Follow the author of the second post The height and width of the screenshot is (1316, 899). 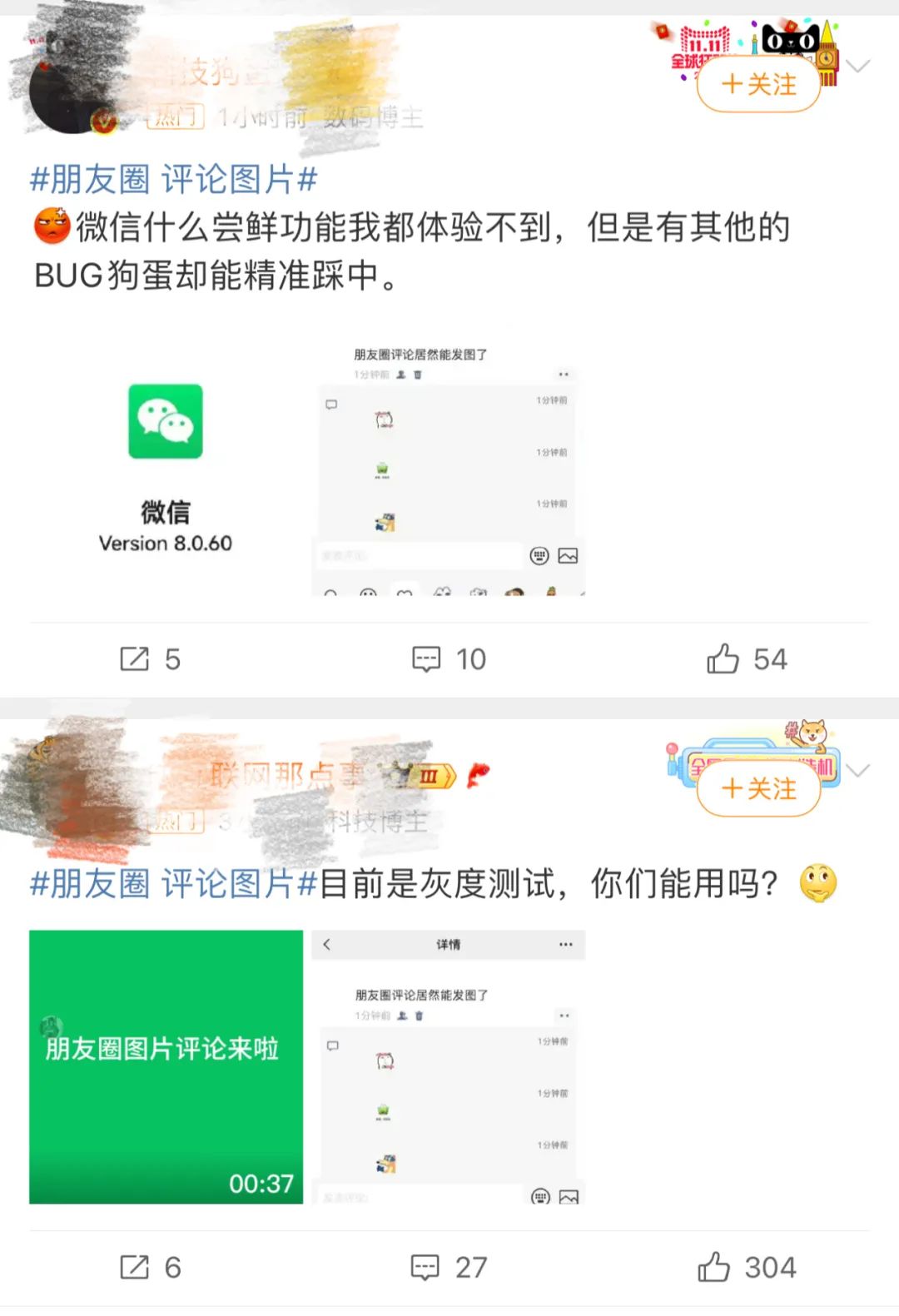[758, 788]
